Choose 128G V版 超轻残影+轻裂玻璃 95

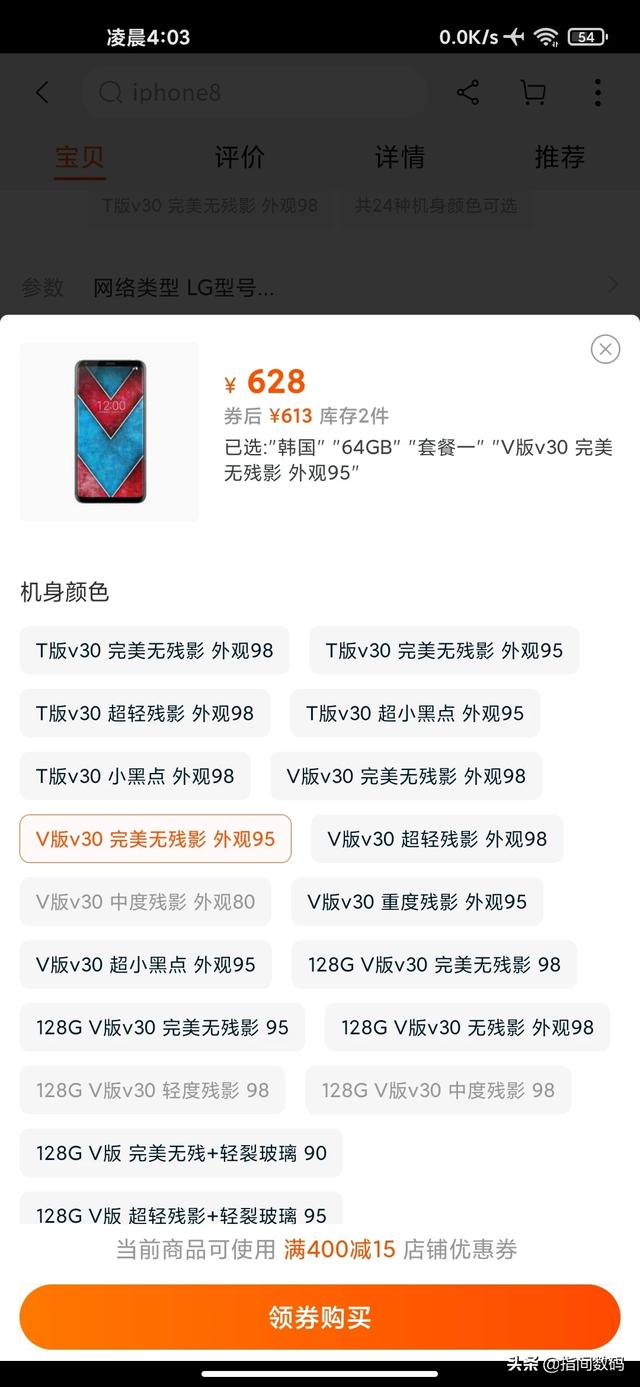181,1209
